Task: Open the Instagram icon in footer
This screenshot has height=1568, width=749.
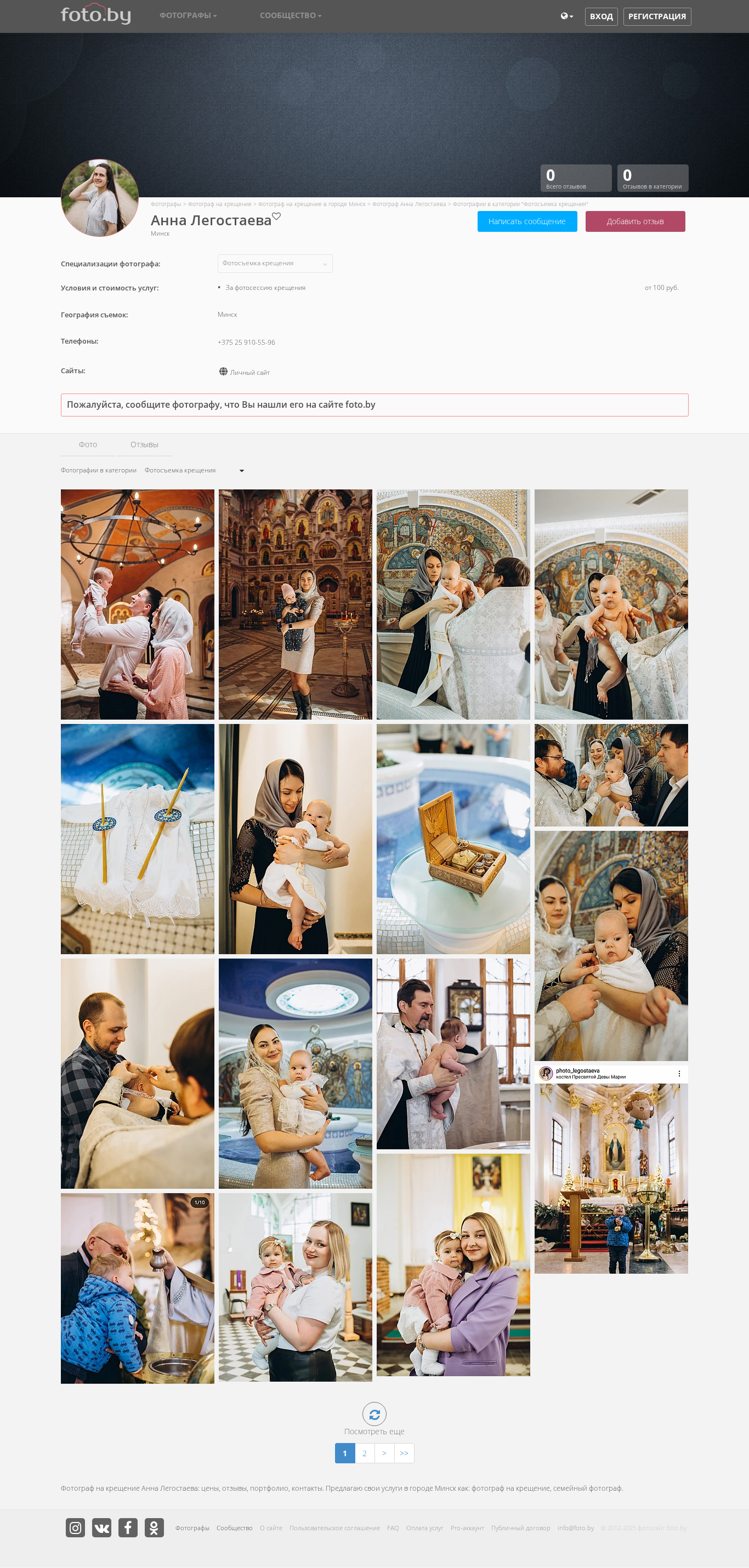Action: pyautogui.click(x=76, y=1527)
